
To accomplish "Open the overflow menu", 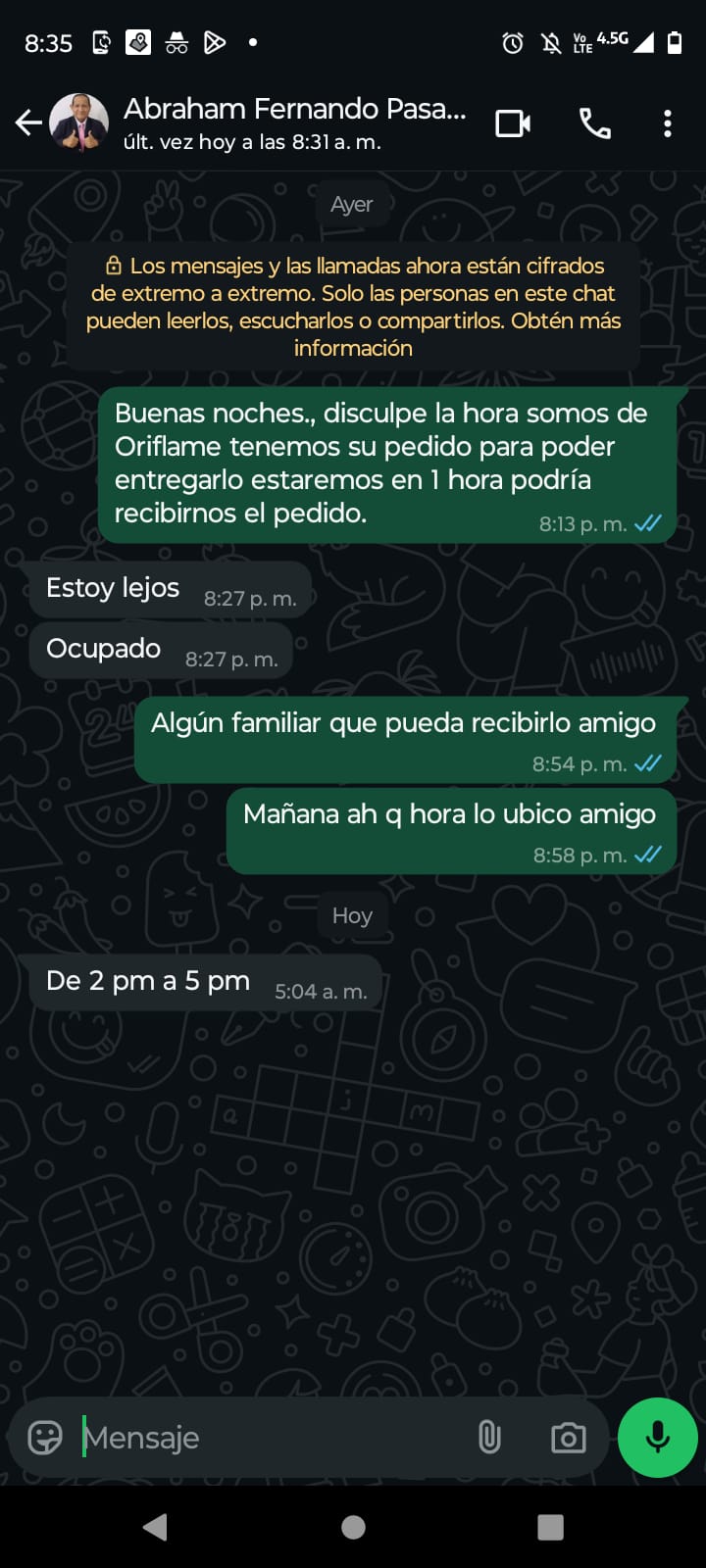I will tap(668, 123).
